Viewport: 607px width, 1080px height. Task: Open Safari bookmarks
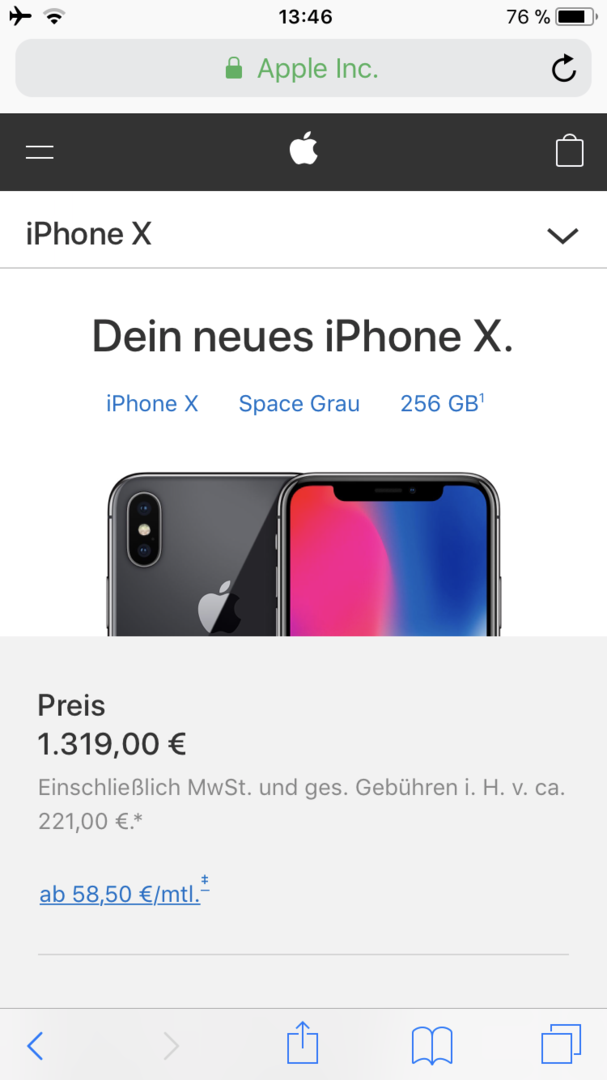432,1046
